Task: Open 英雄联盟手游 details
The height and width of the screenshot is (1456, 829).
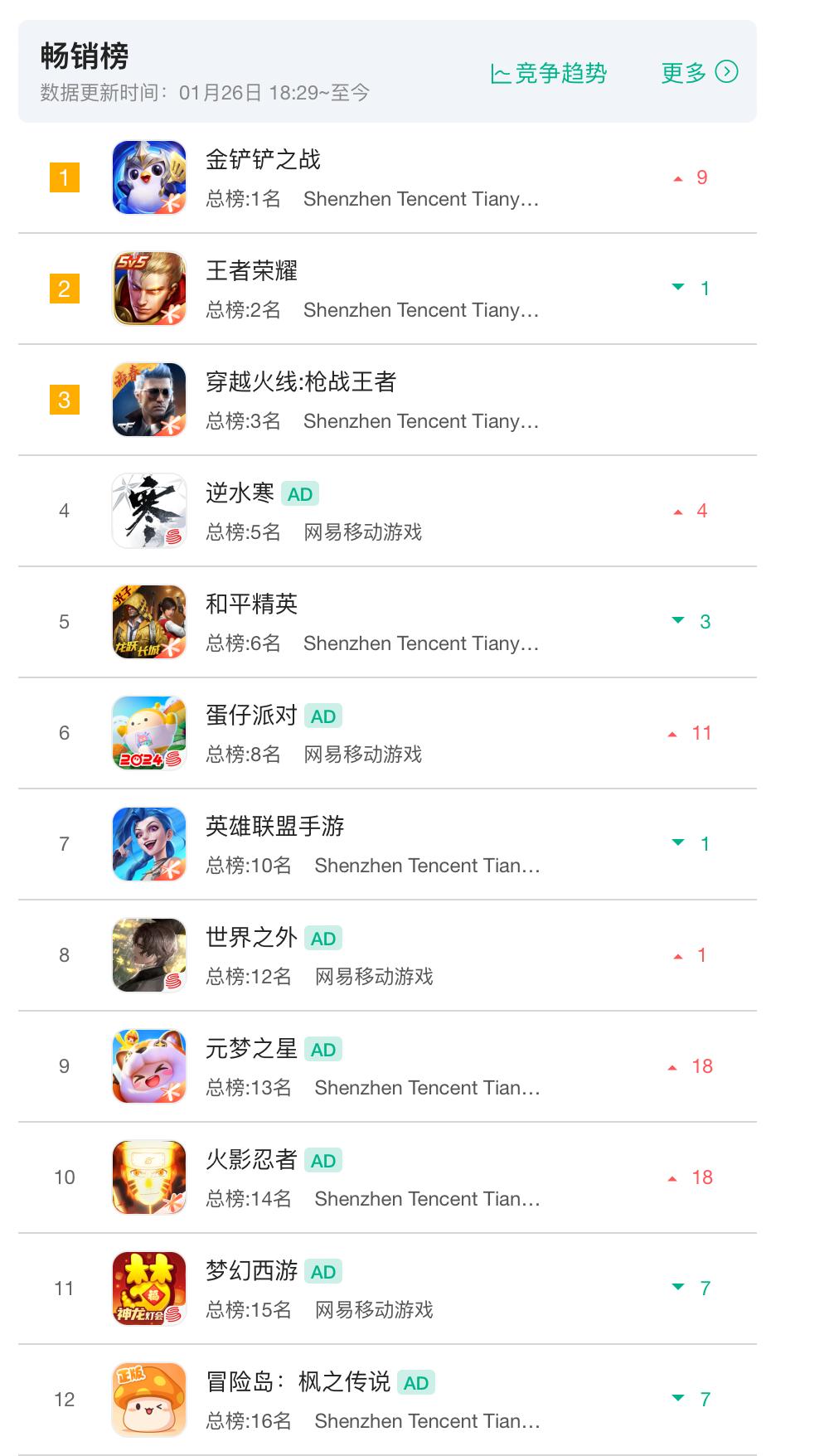Action: (387, 844)
